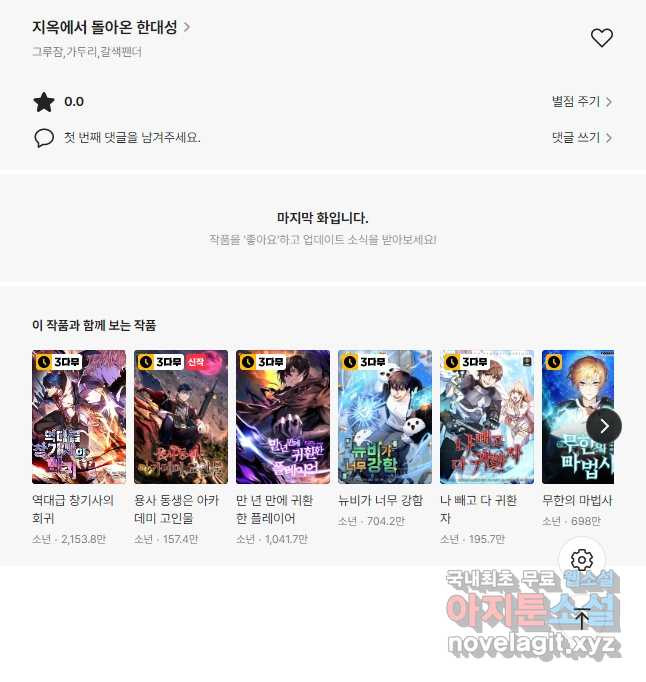Like this webtoon with the heart icon
This screenshot has width=646, height=682.
click(601, 38)
